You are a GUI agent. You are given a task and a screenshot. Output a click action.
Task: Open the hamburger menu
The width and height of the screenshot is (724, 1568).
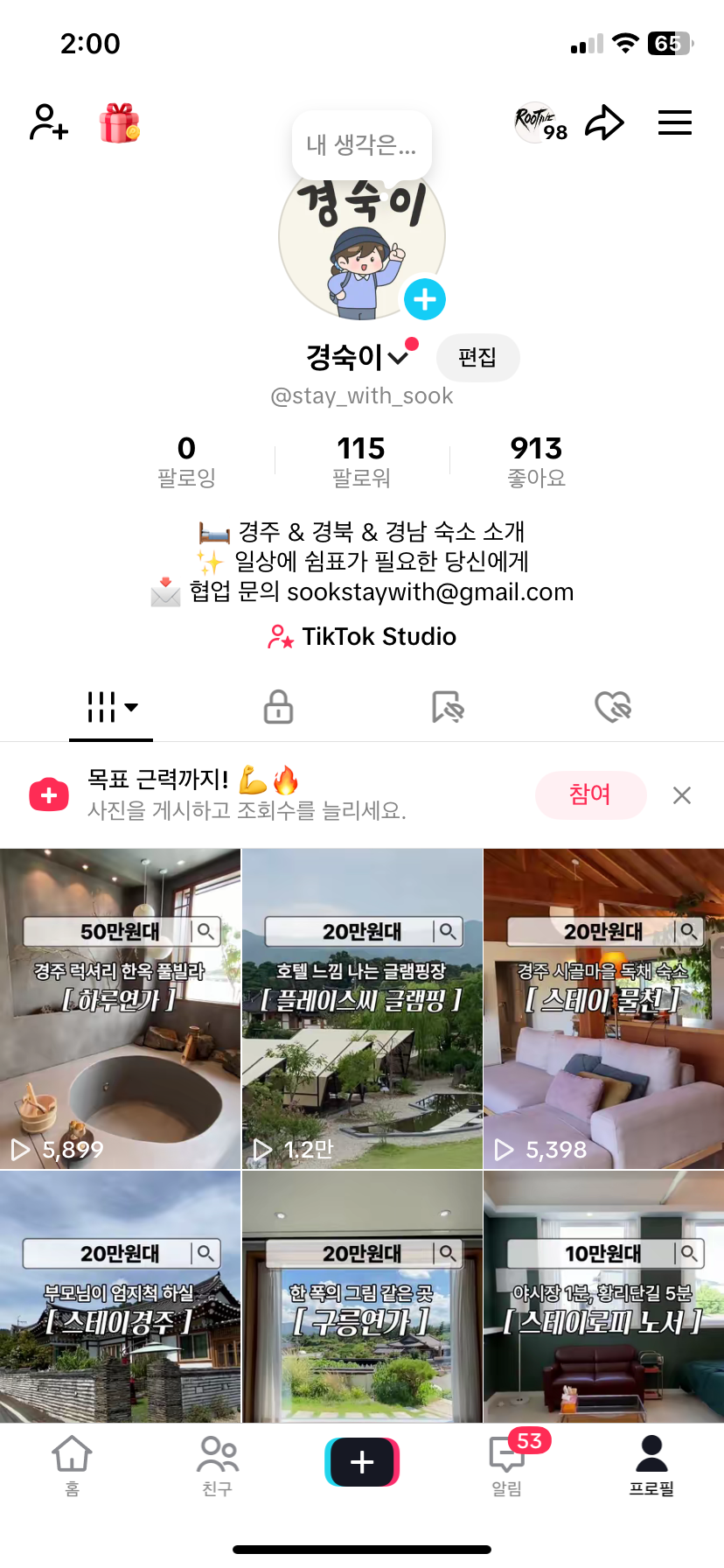click(674, 123)
